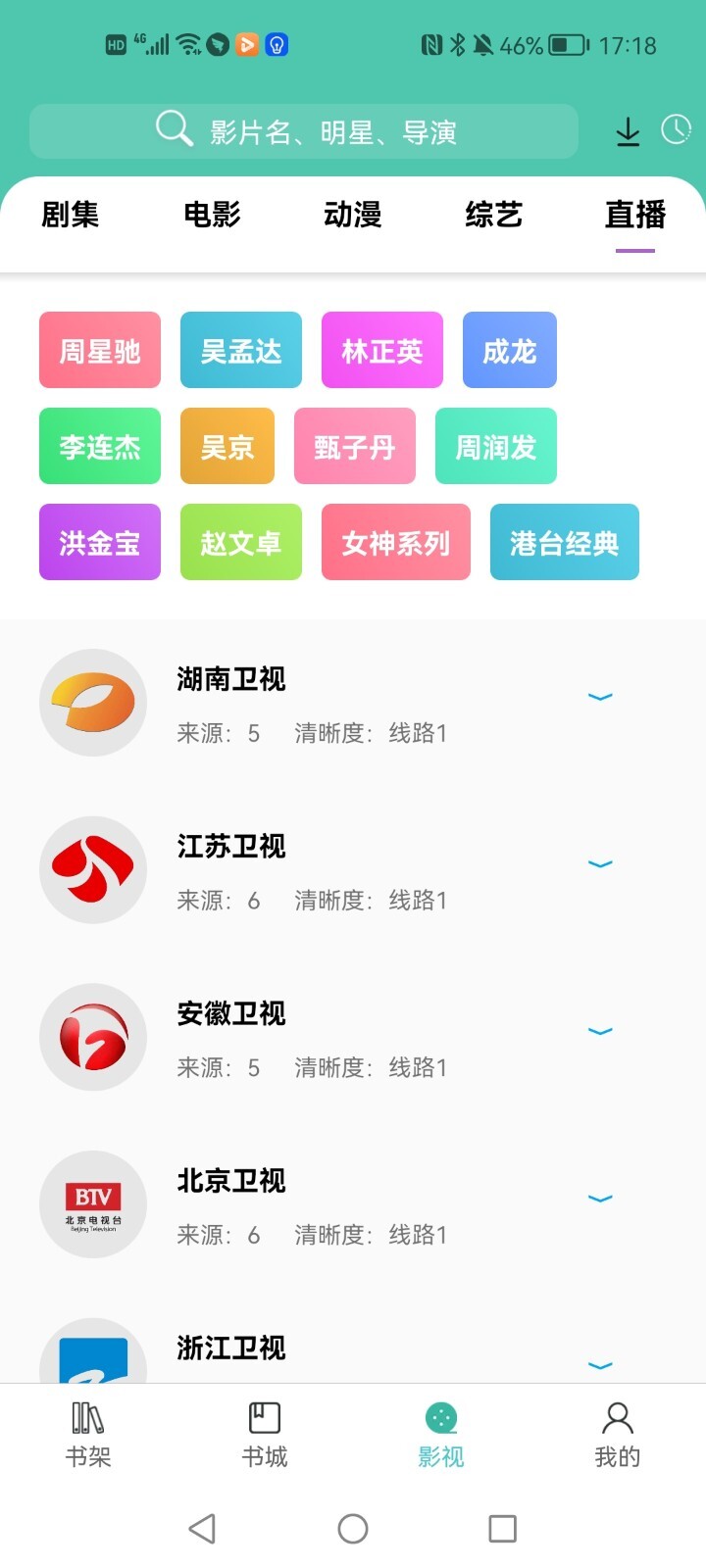Select the 周星驰 filter chip

[x=99, y=350]
